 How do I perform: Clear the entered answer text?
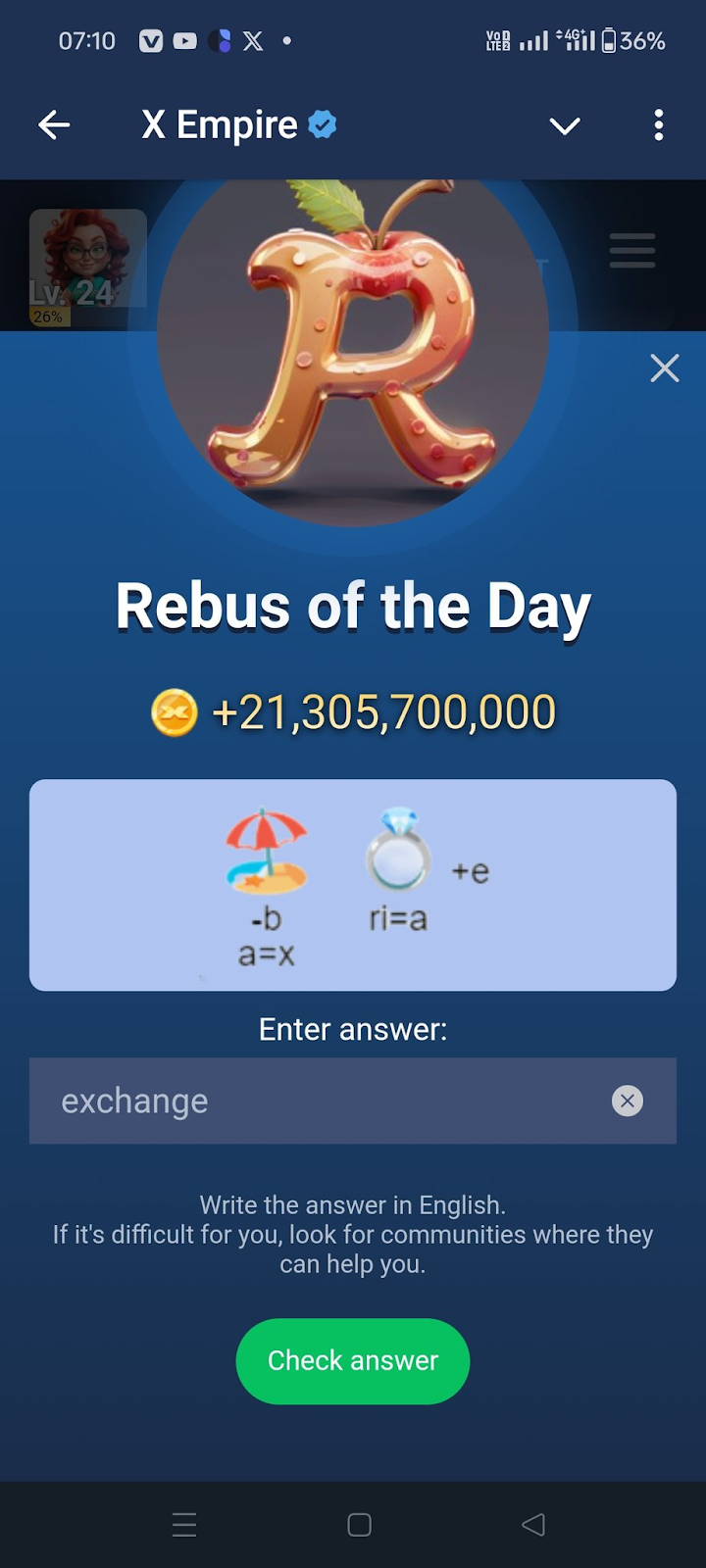pyautogui.click(x=628, y=1101)
